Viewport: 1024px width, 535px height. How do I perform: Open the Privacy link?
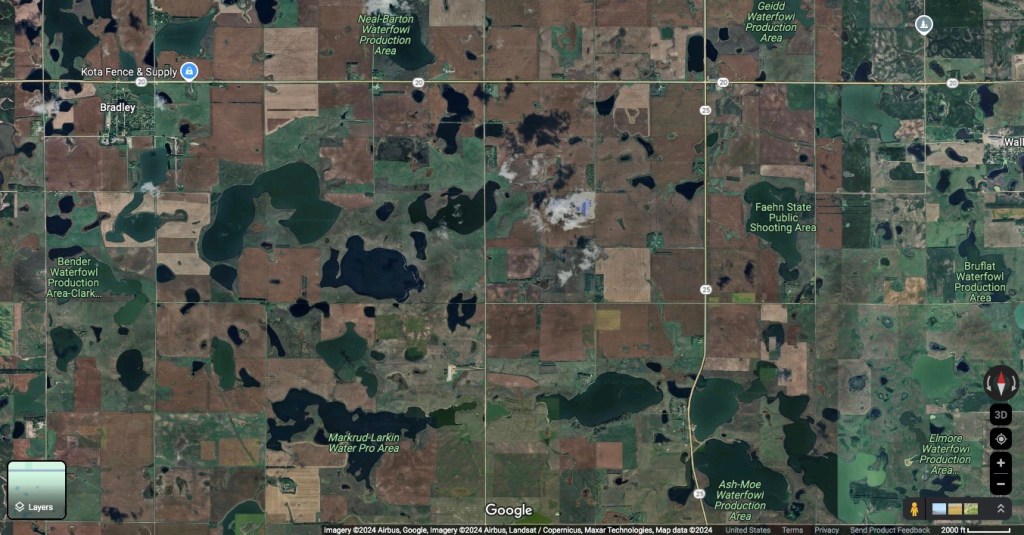tap(826, 530)
